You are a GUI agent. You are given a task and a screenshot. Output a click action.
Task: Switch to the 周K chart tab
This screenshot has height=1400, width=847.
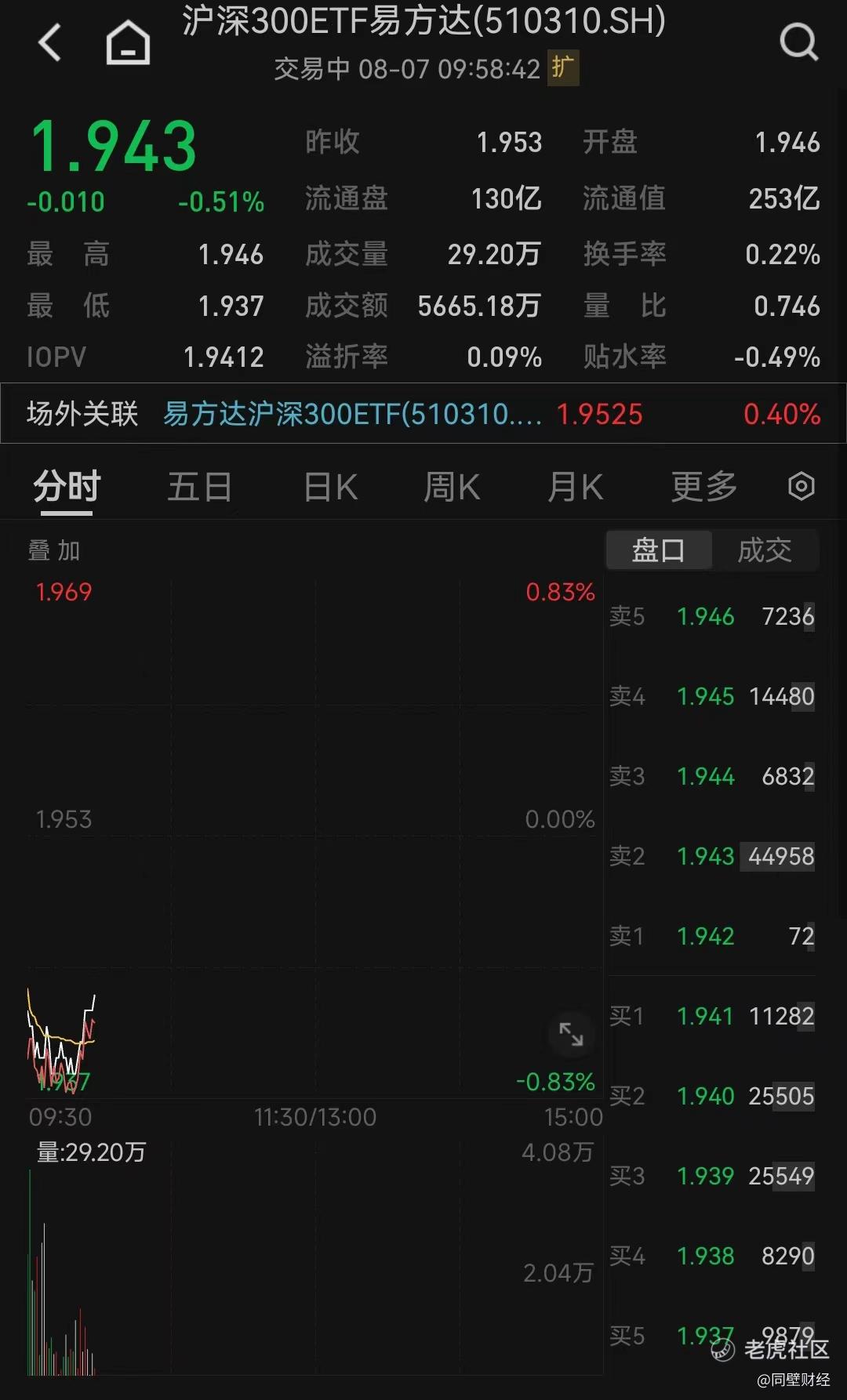point(452,487)
